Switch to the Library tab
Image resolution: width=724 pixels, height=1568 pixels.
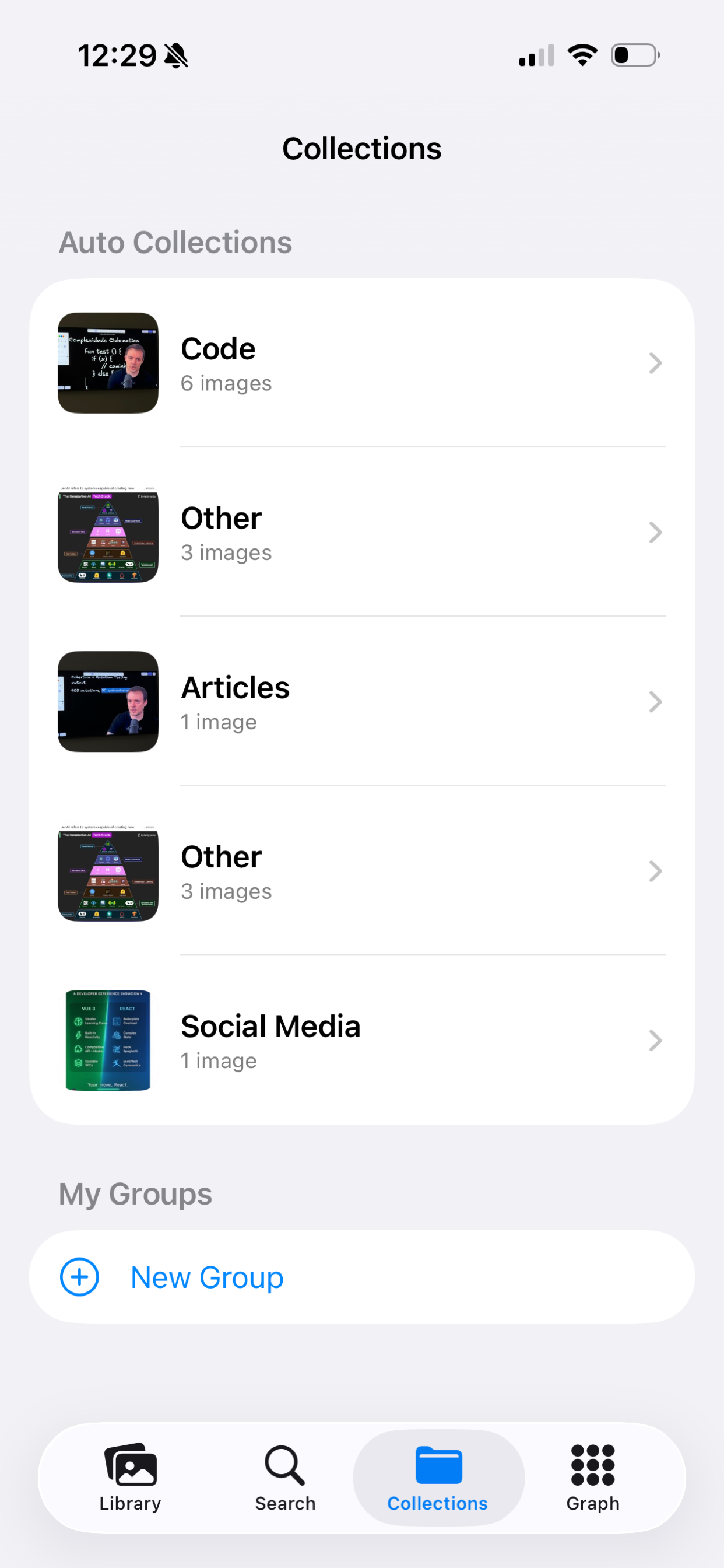(130, 1478)
